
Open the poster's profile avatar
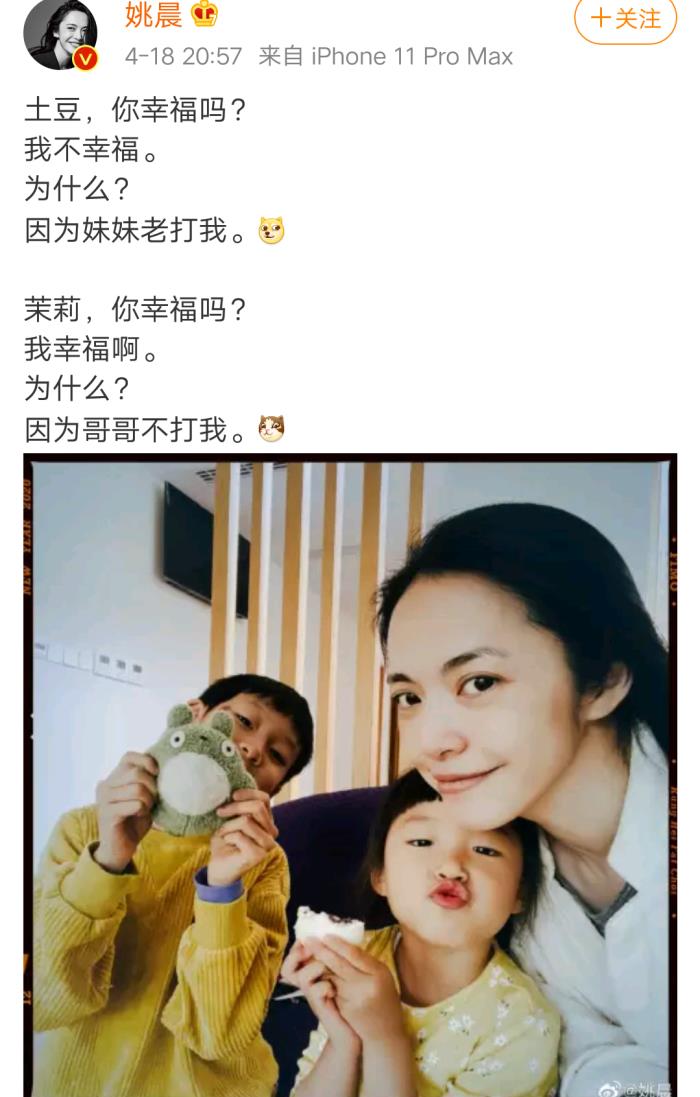pyautogui.click(x=60, y=34)
